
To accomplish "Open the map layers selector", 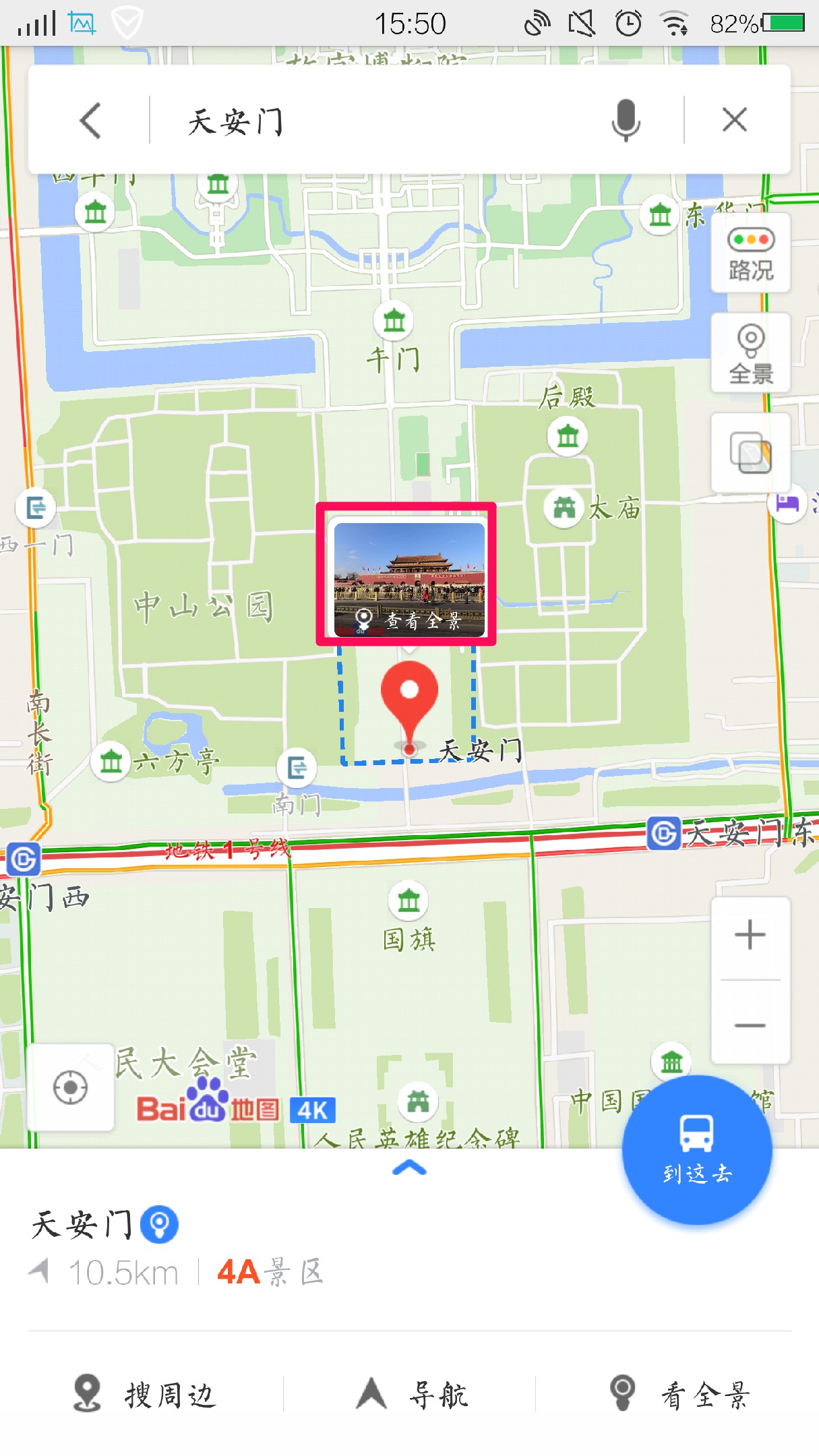I will 750,453.
